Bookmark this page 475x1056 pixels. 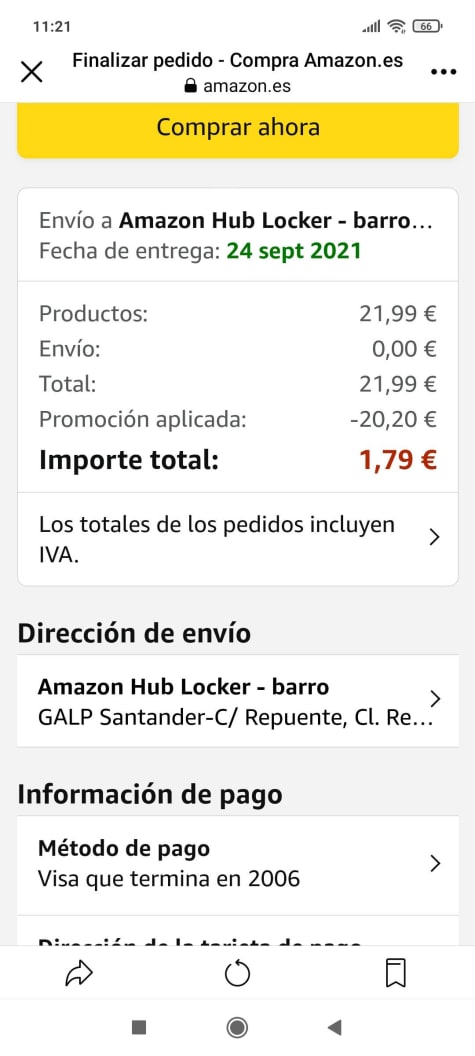[x=395, y=974]
